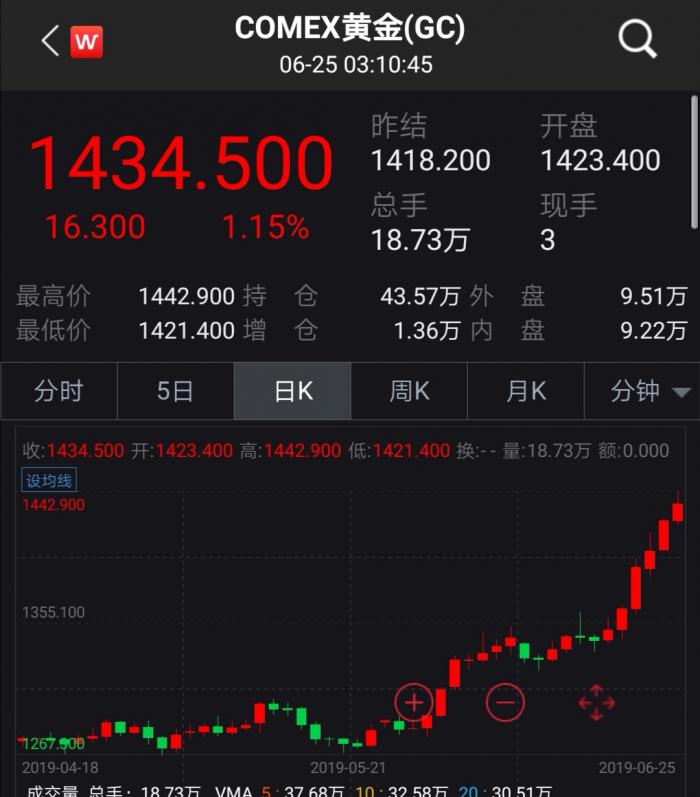
Task: Go back using the top-left arrow
Action: pyautogui.click(x=50, y=41)
